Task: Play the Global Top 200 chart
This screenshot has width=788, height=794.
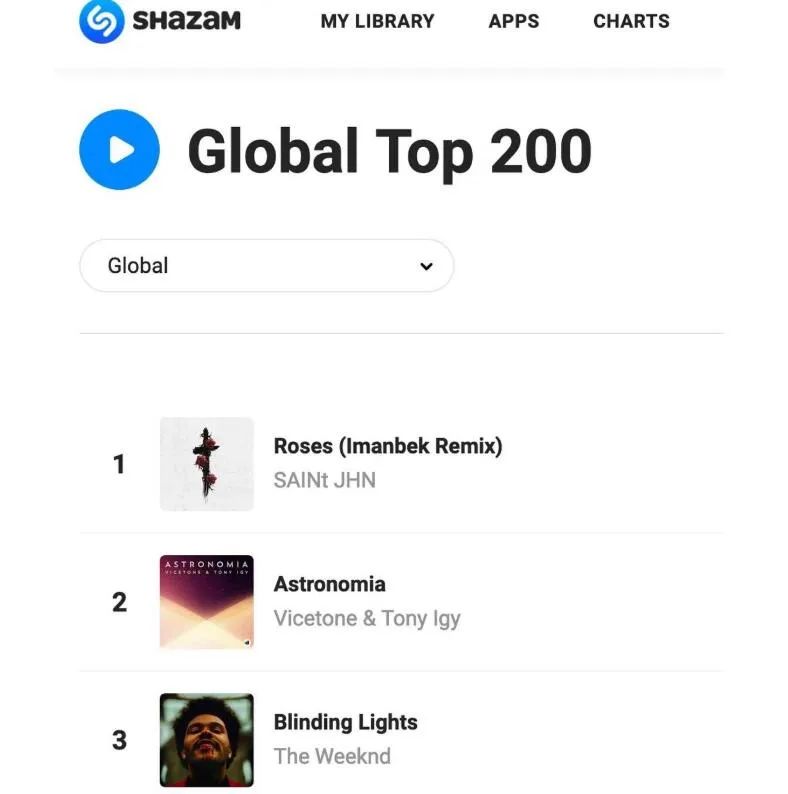Action: (x=119, y=150)
